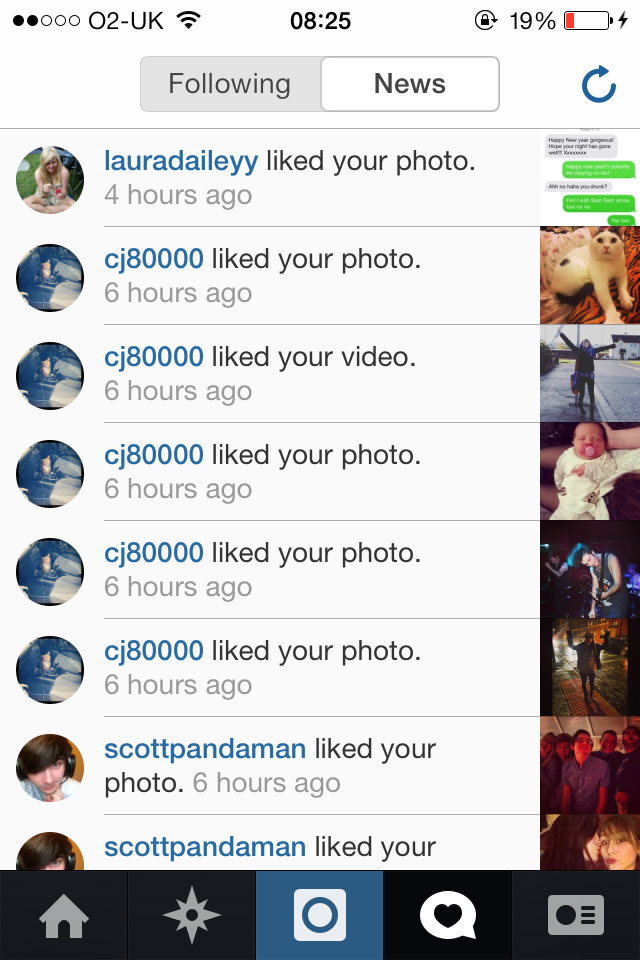The image size is (640, 960).
Task: Go to your profile tab
Action: [576, 915]
